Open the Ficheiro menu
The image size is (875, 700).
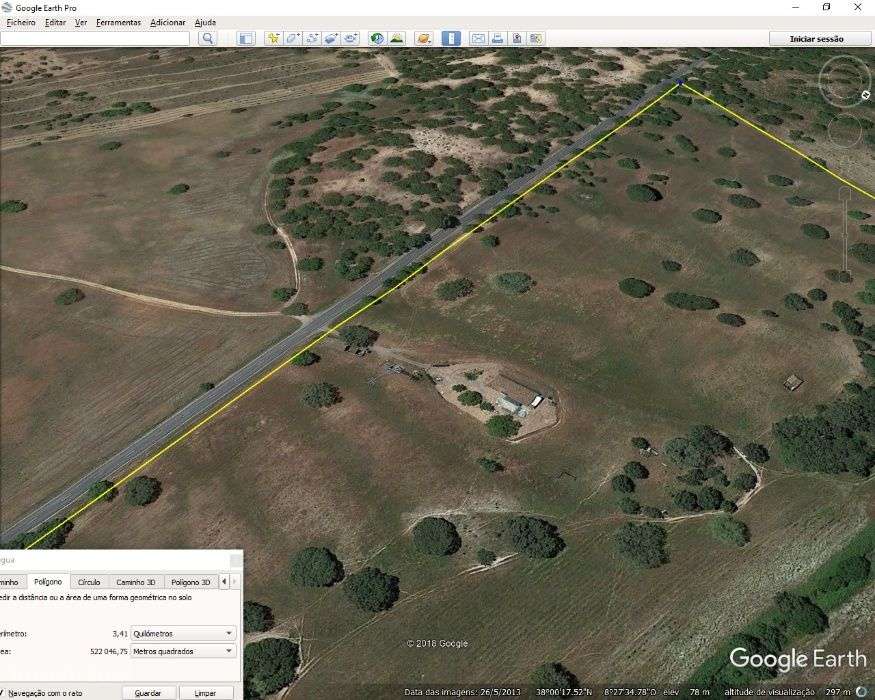coord(20,22)
